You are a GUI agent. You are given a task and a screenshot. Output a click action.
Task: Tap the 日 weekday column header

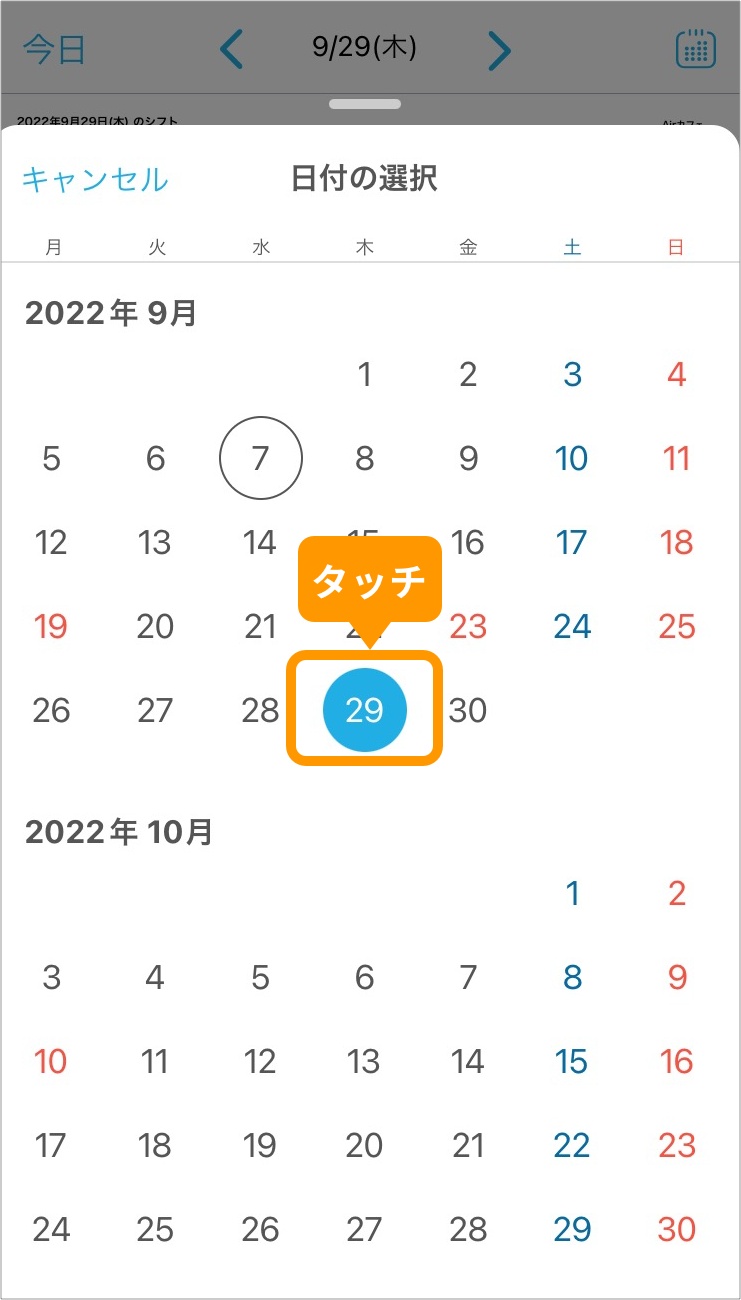[675, 246]
